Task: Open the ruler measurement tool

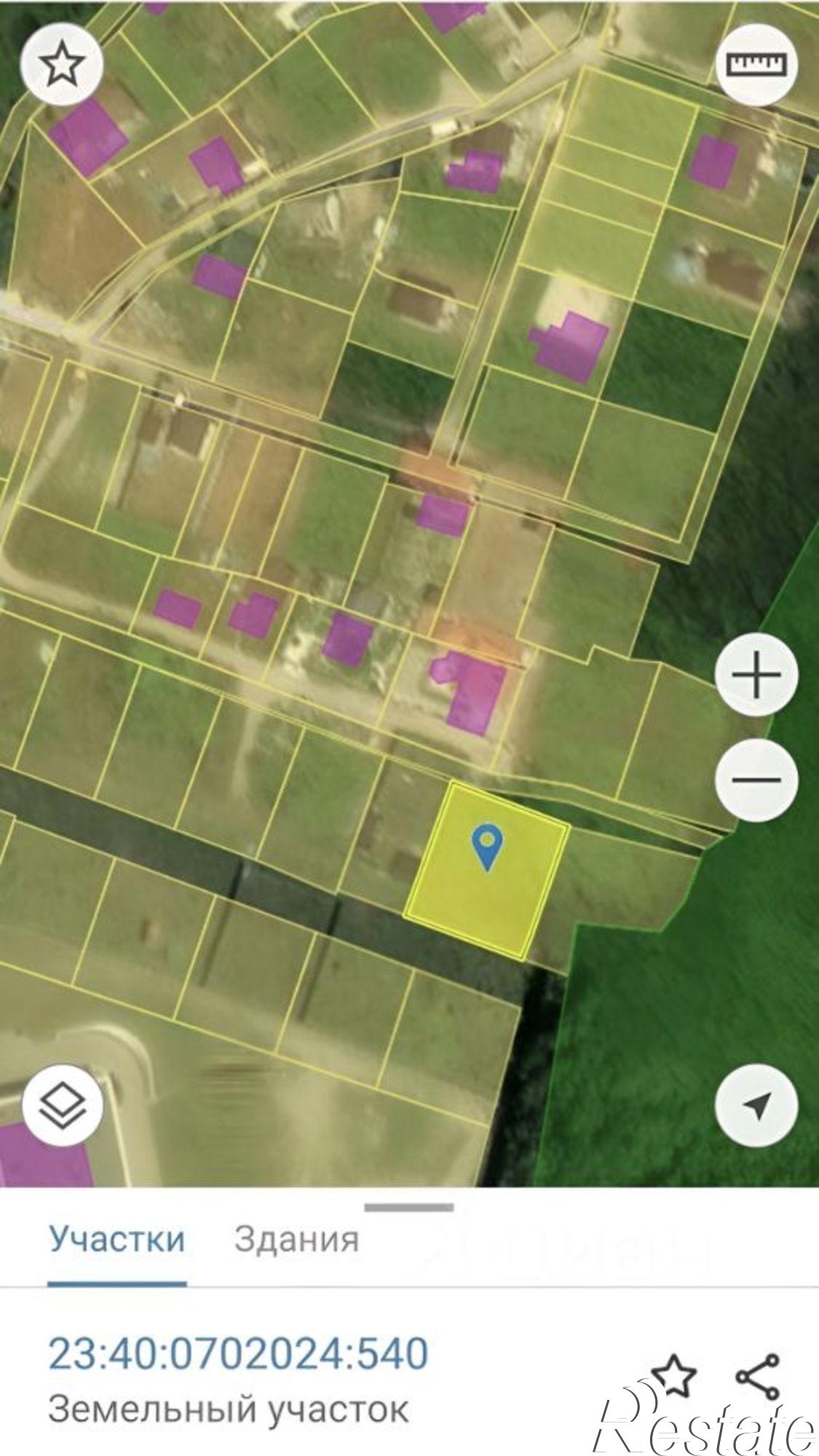Action: coord(757,64)
